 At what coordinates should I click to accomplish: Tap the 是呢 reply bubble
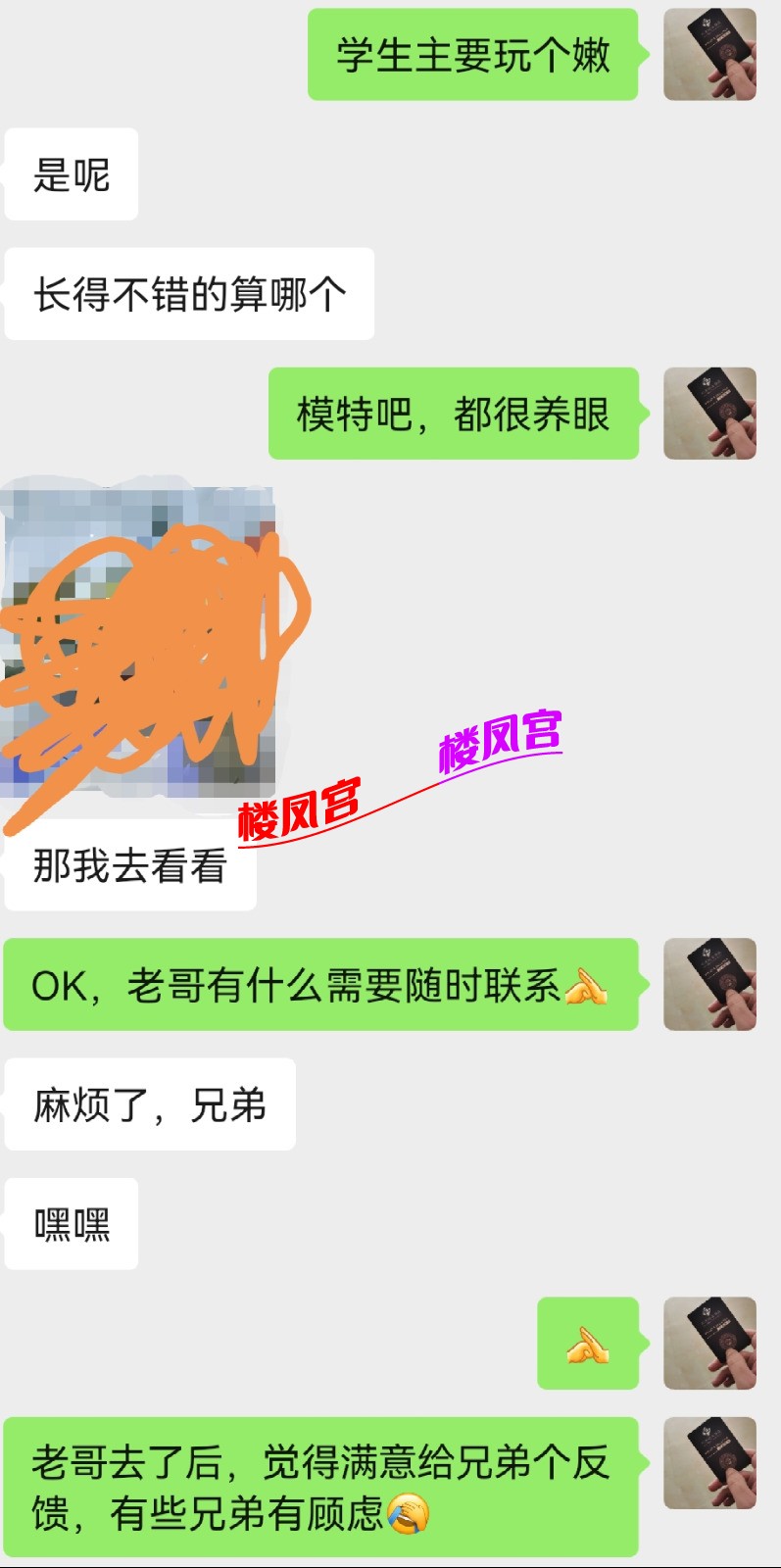(x=71, y=174)
